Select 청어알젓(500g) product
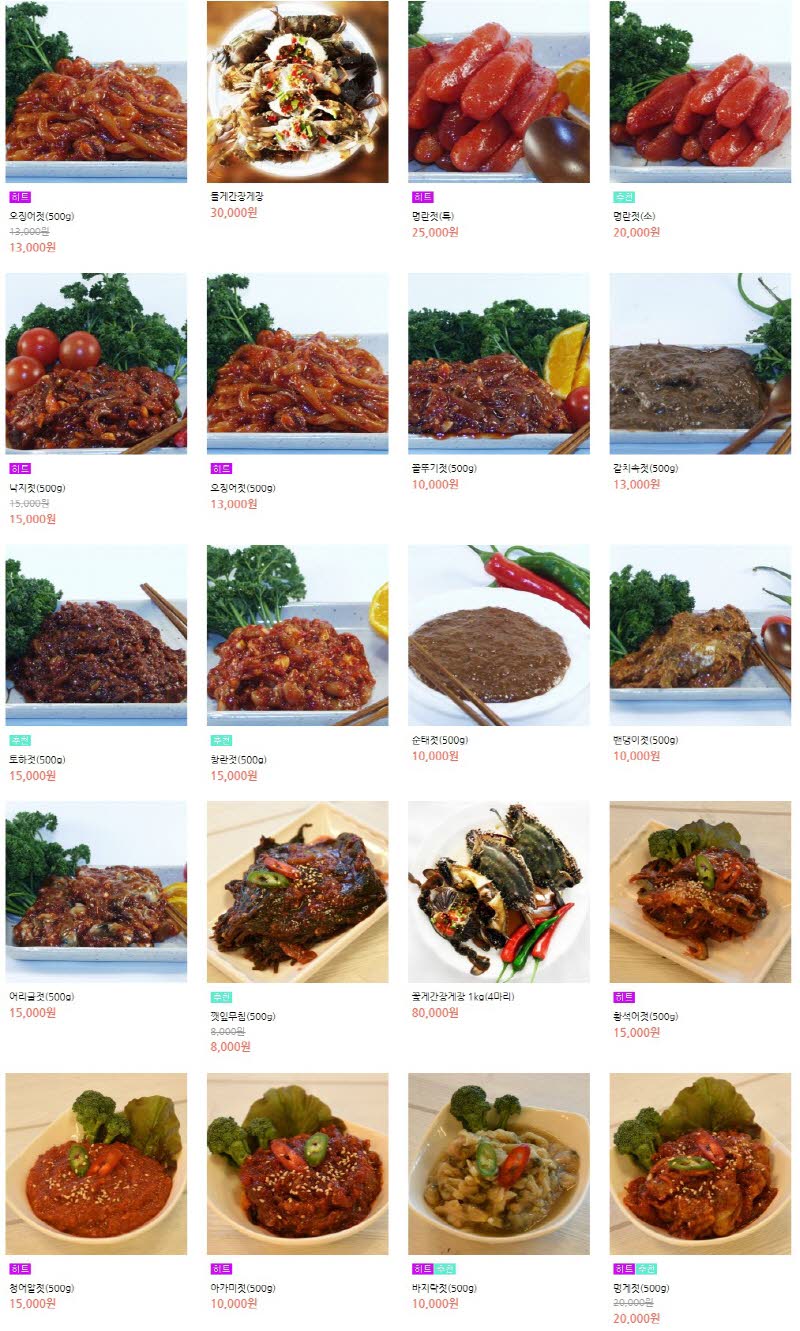Screen dimensions: 800x1331 [95, 1164]
